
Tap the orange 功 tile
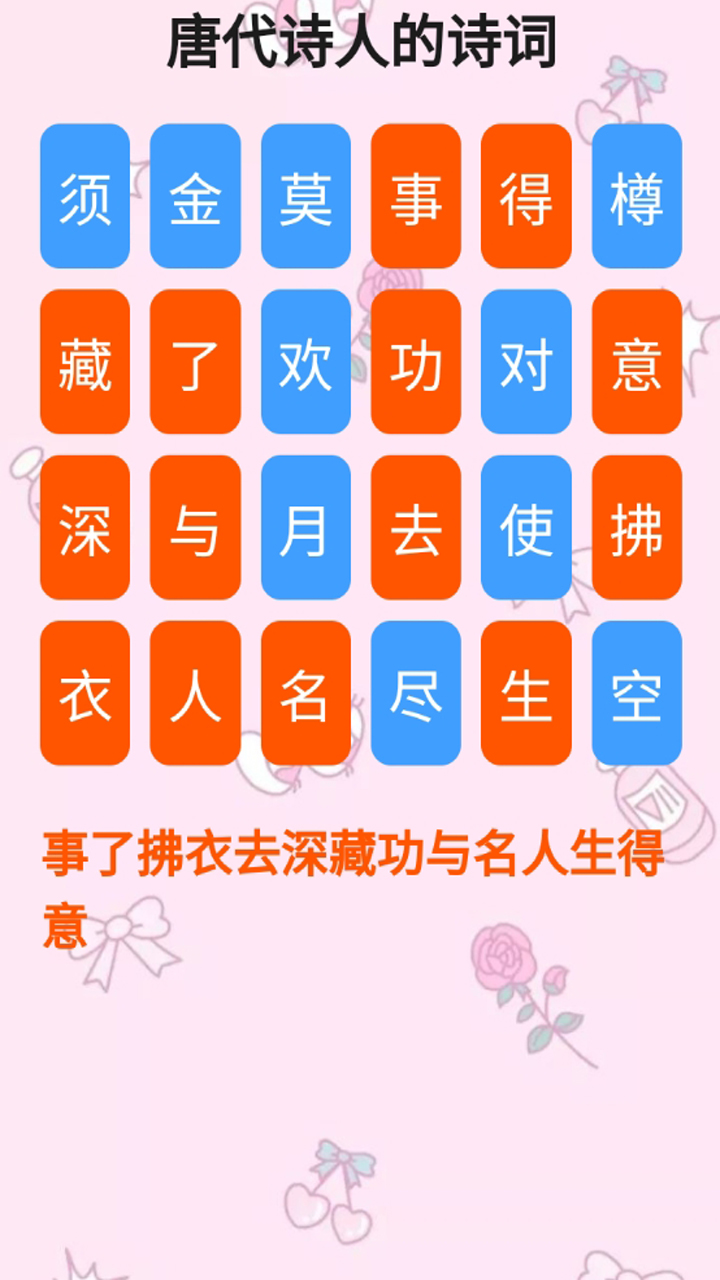[x=416, y=362]
